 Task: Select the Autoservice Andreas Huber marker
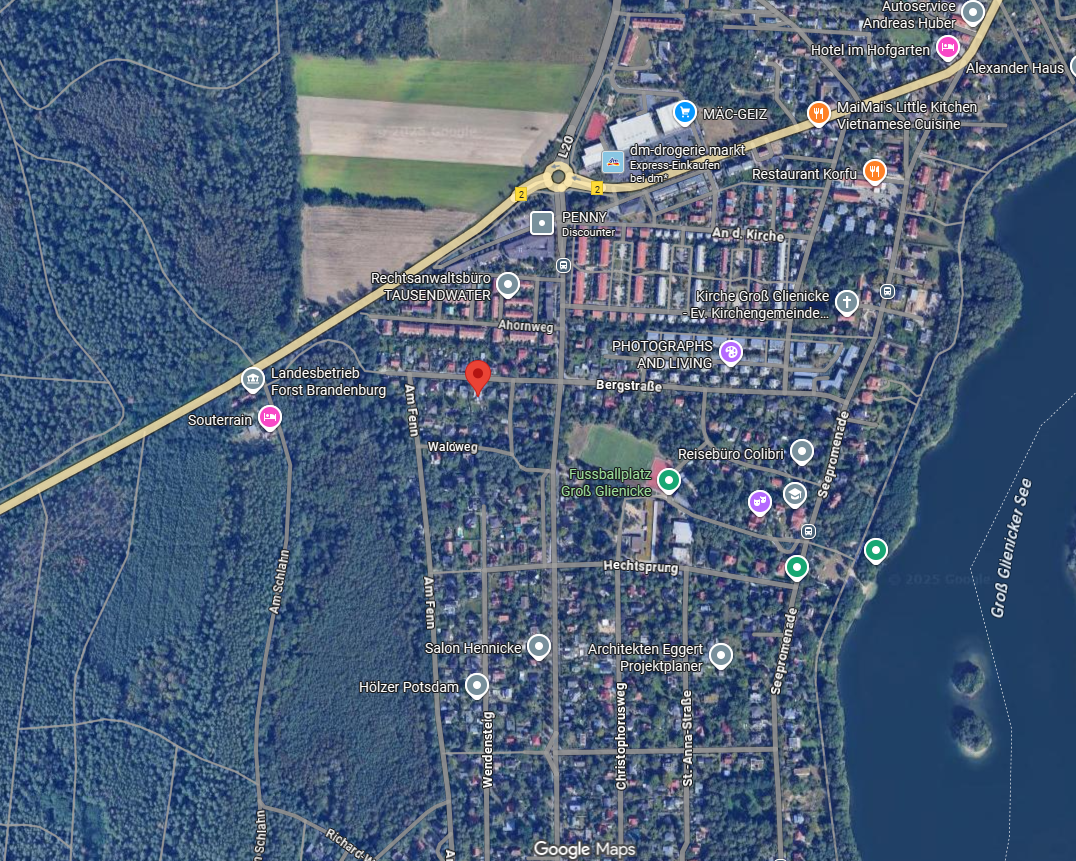coord(973,12)
